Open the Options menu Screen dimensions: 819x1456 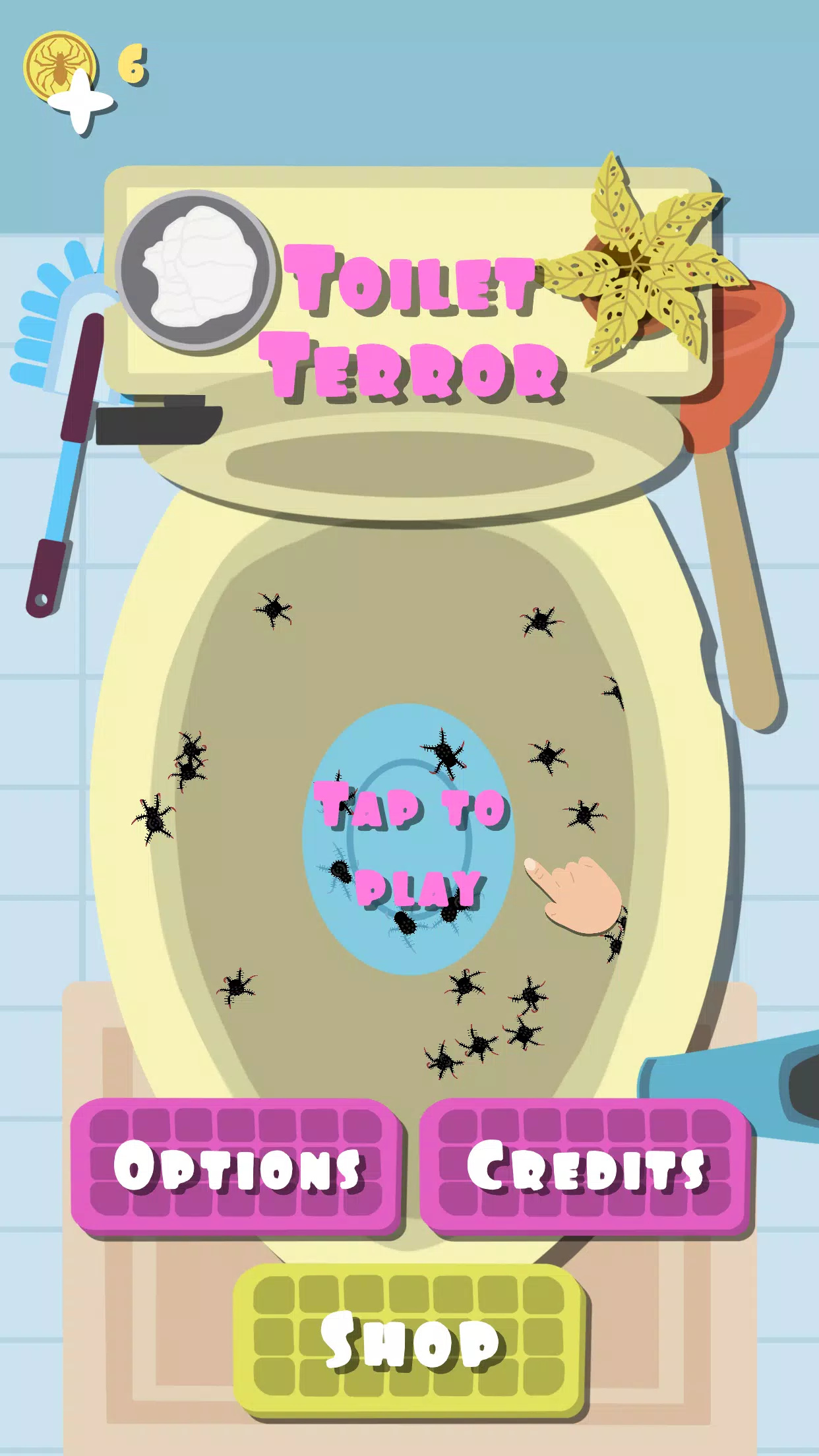[236, 1166]
